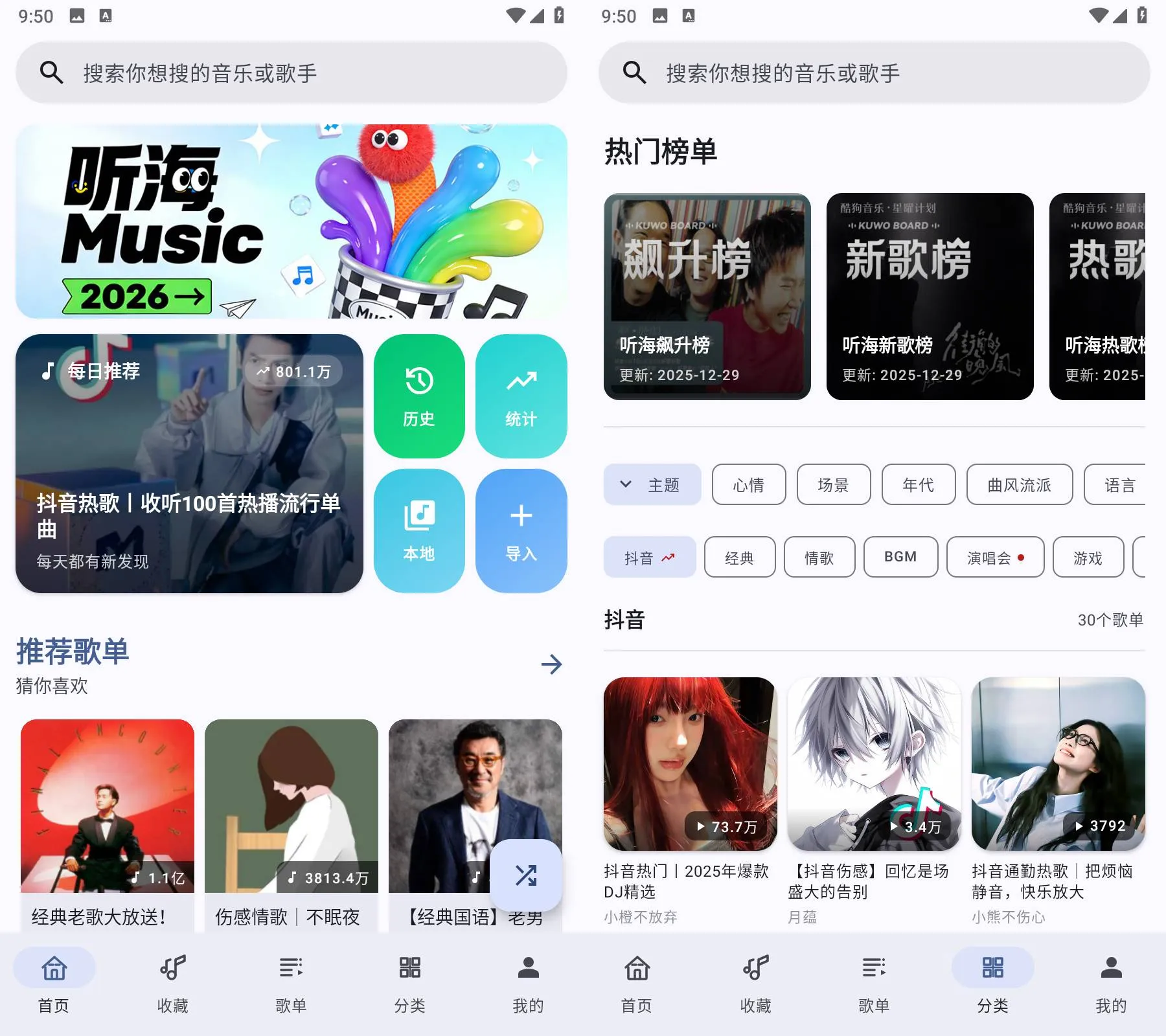Open the 历史 history shortcut

(x=419, y=396)
